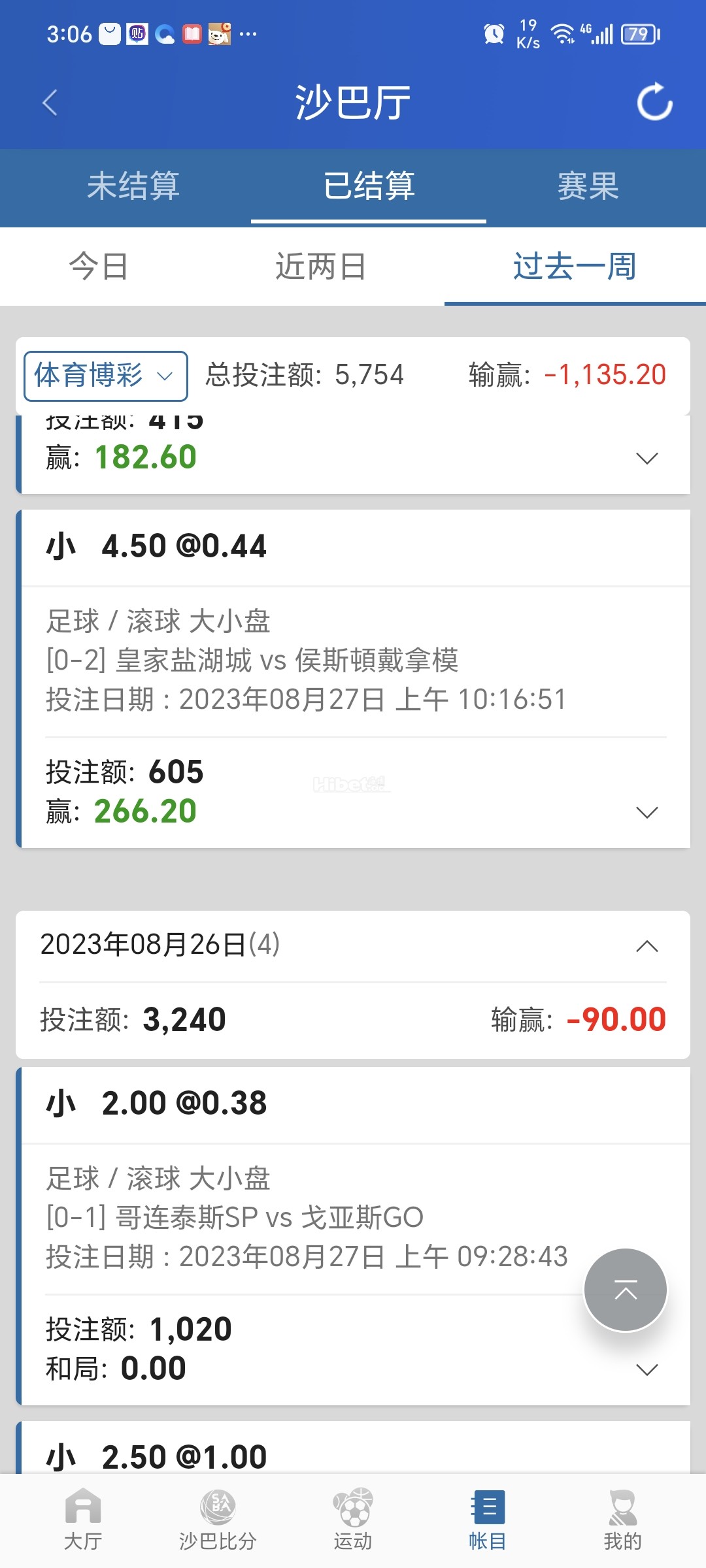
Task: Tap the floating back-to-top button
Action: [625, 1290]
